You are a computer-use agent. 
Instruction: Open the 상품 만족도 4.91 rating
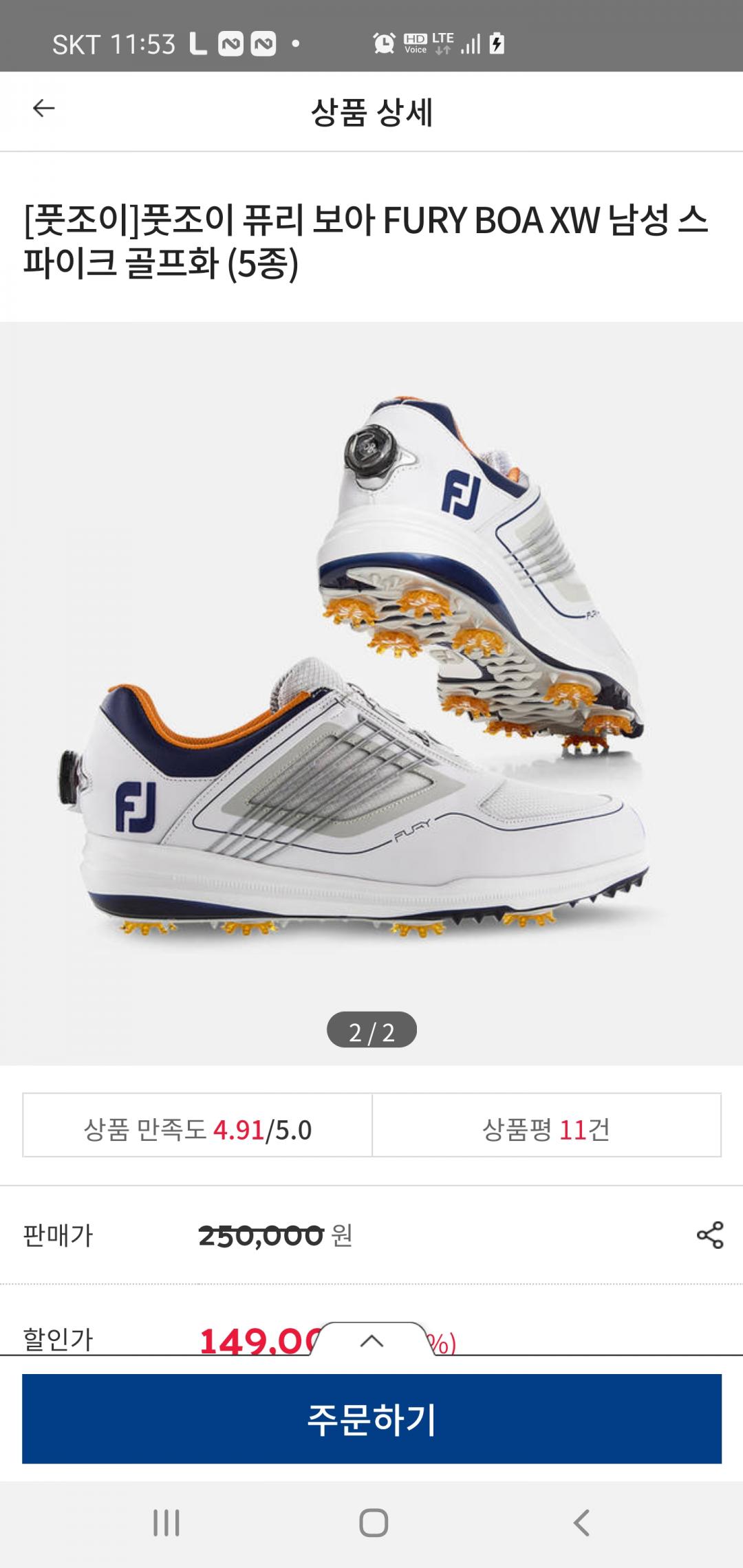[197, 1130]
